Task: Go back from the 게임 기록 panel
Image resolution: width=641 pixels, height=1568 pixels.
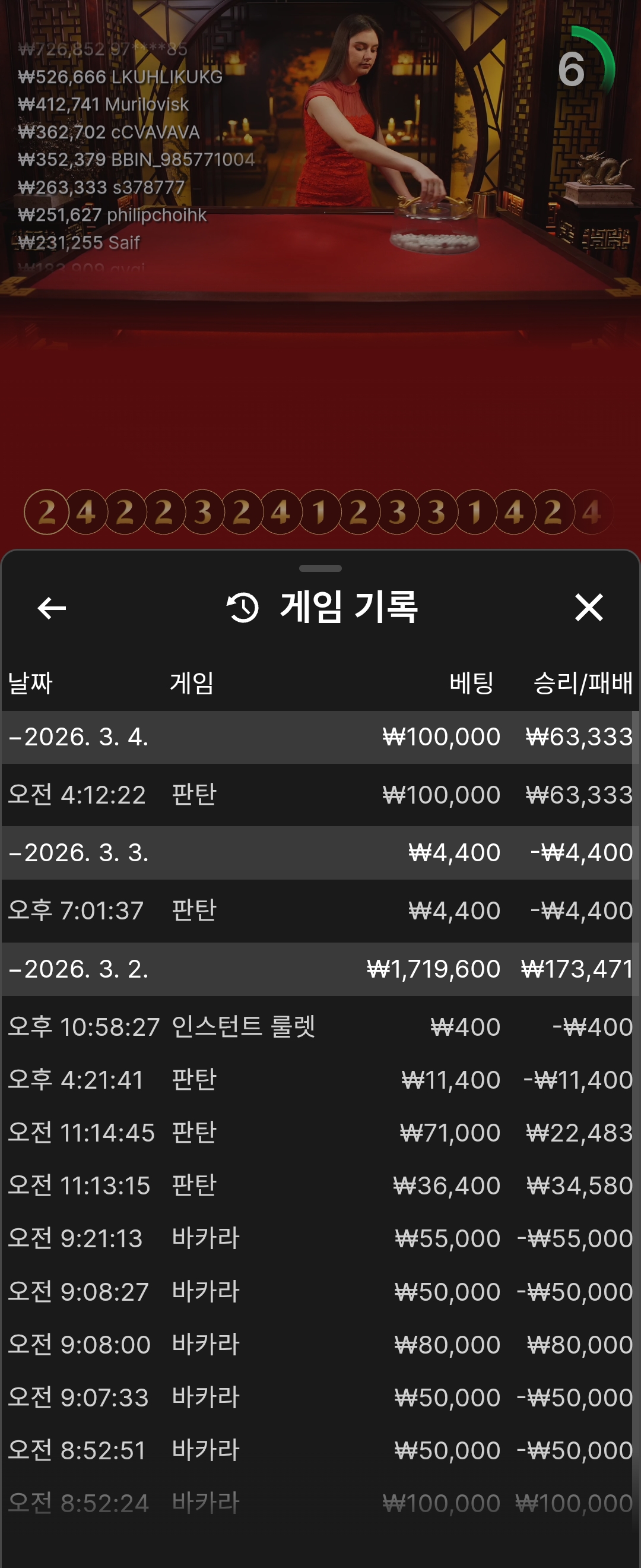Action: [x=52, y=608]
